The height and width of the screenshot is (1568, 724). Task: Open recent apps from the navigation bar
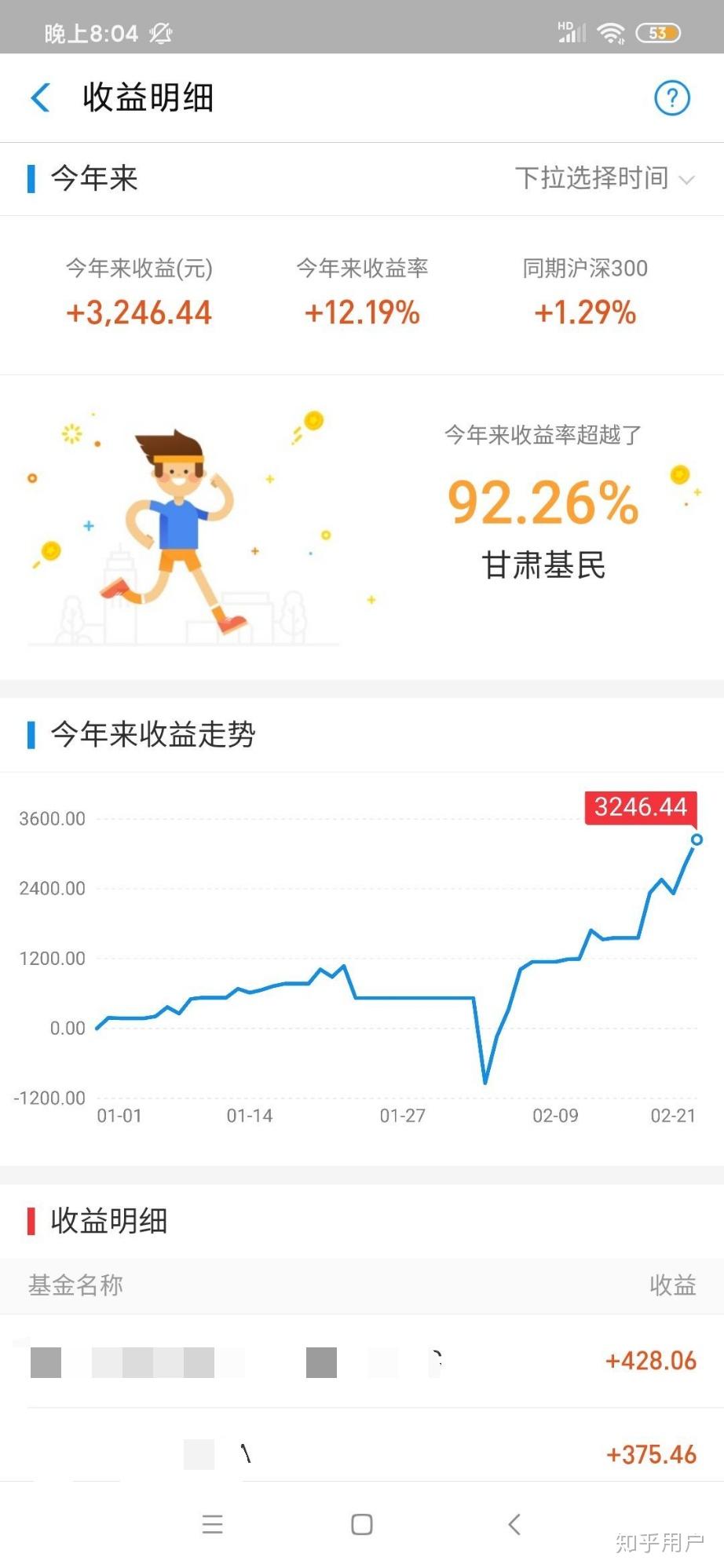click(x=212, y=1525)
